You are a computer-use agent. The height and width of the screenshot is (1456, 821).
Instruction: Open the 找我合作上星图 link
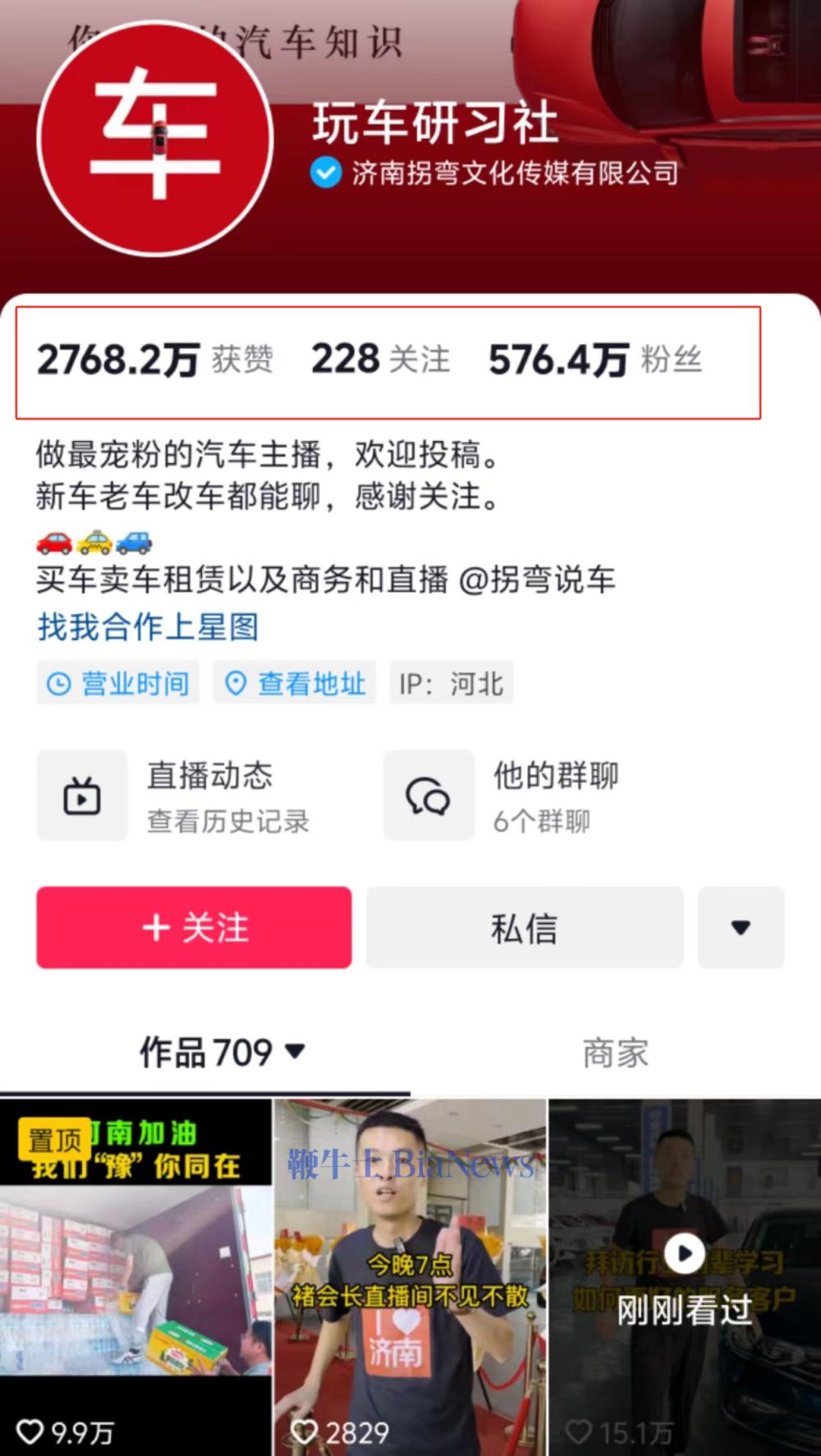(148, 627)
